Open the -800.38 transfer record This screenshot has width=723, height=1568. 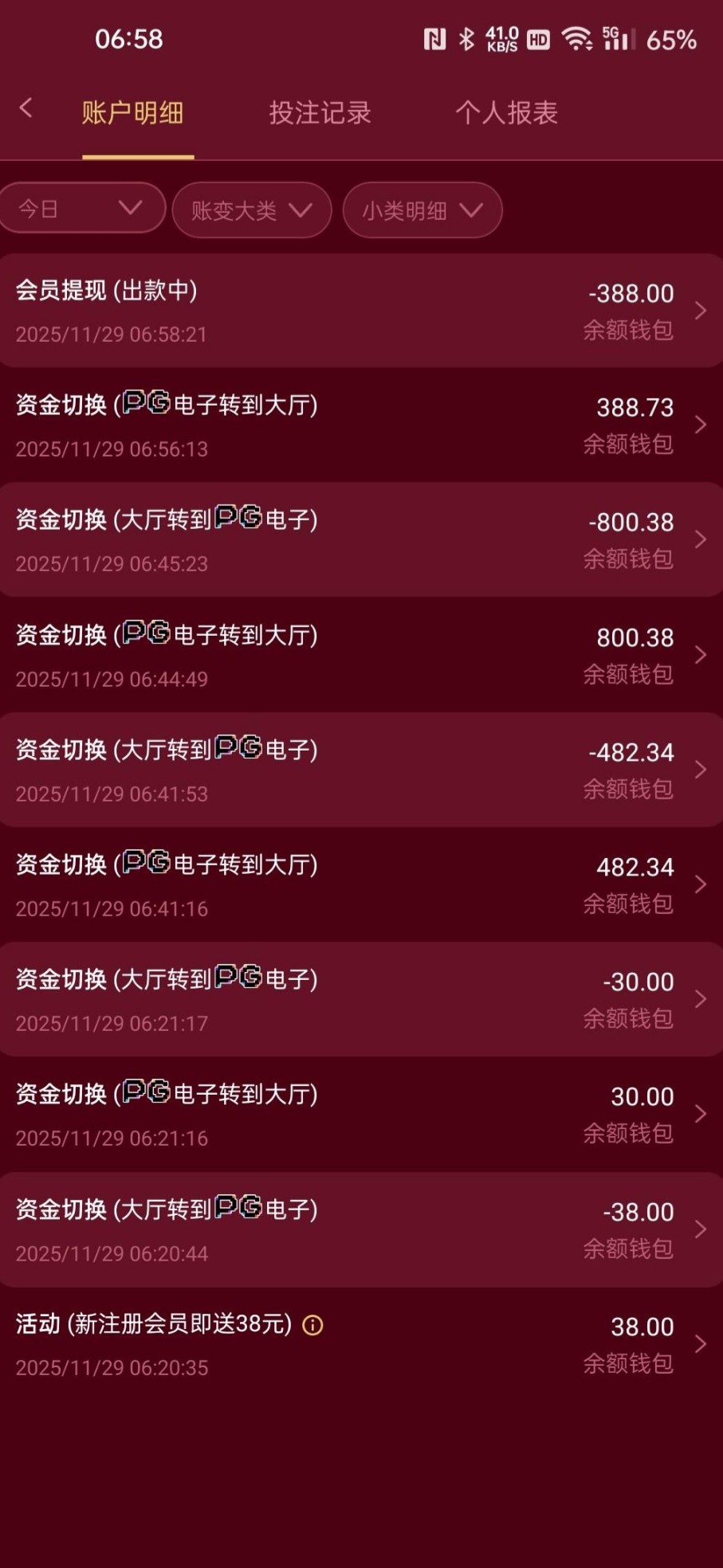tap(361, 540)
